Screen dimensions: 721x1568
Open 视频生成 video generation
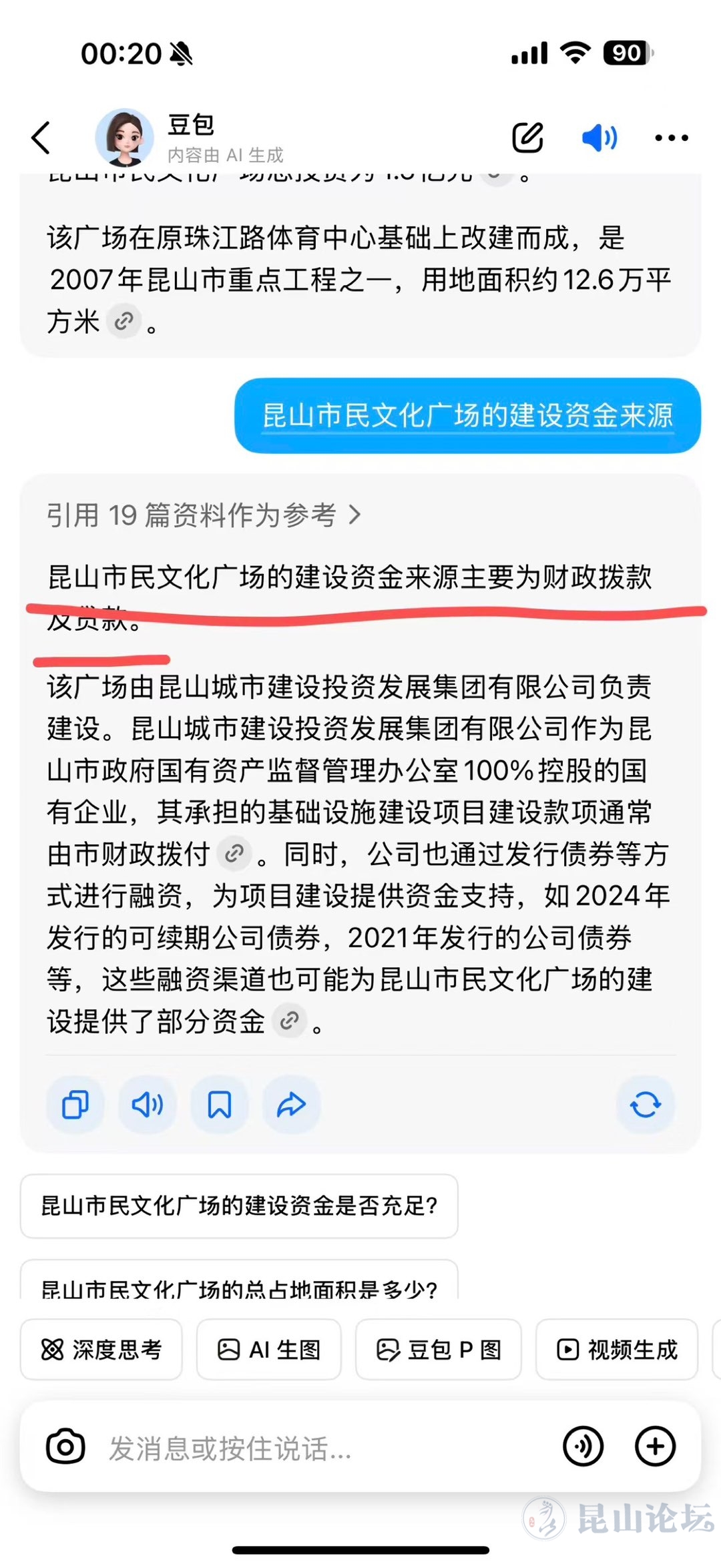click(617, 1350)
